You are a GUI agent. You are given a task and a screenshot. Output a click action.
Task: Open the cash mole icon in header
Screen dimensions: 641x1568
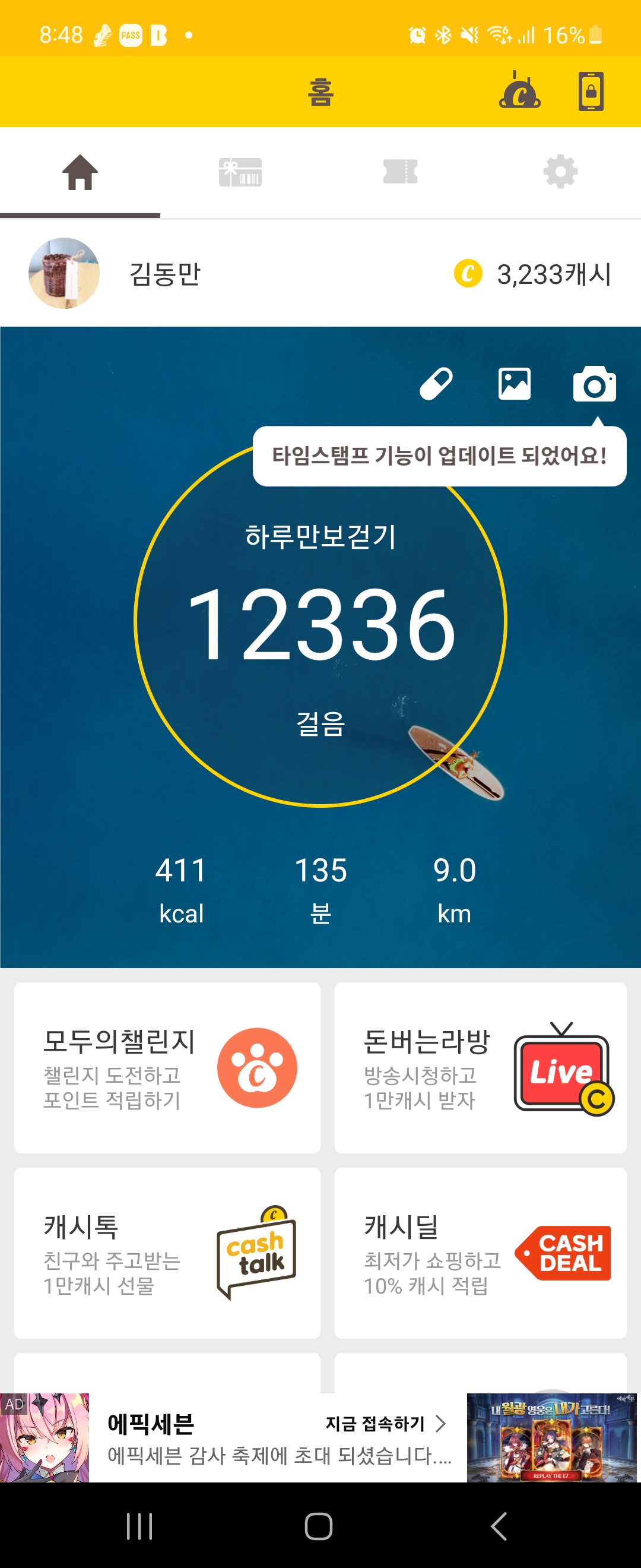[x=519, y=91]
